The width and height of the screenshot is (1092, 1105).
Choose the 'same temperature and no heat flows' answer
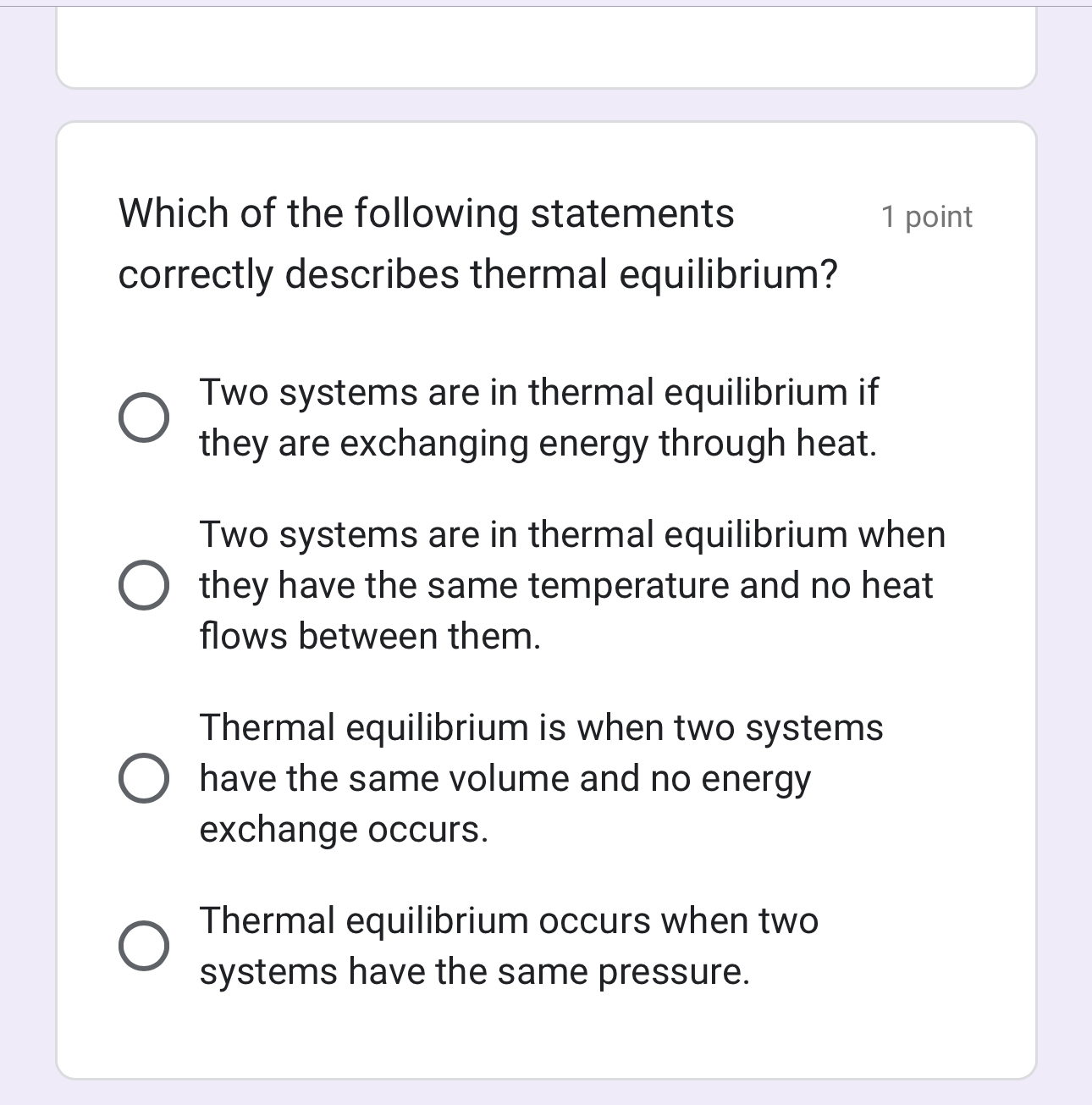(146, 584)
